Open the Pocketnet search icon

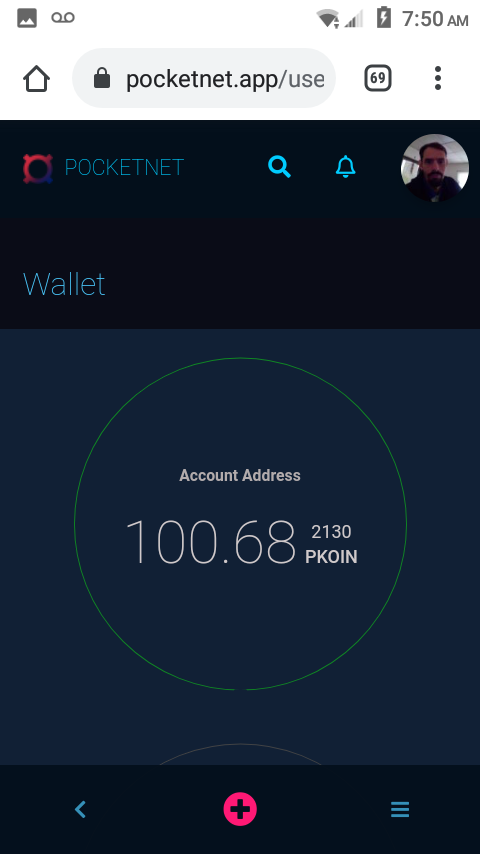[280, 167]
